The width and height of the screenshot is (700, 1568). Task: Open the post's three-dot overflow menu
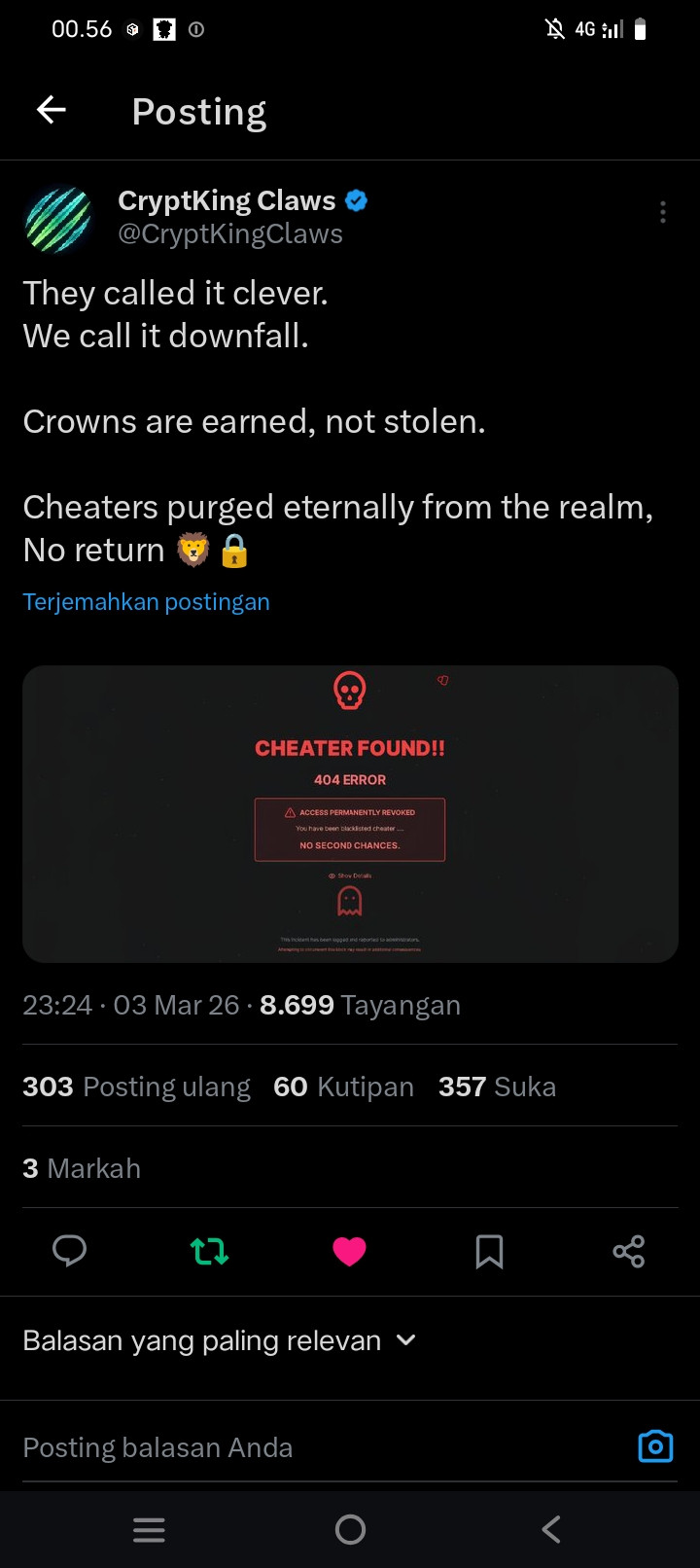[x=663, y=212]
